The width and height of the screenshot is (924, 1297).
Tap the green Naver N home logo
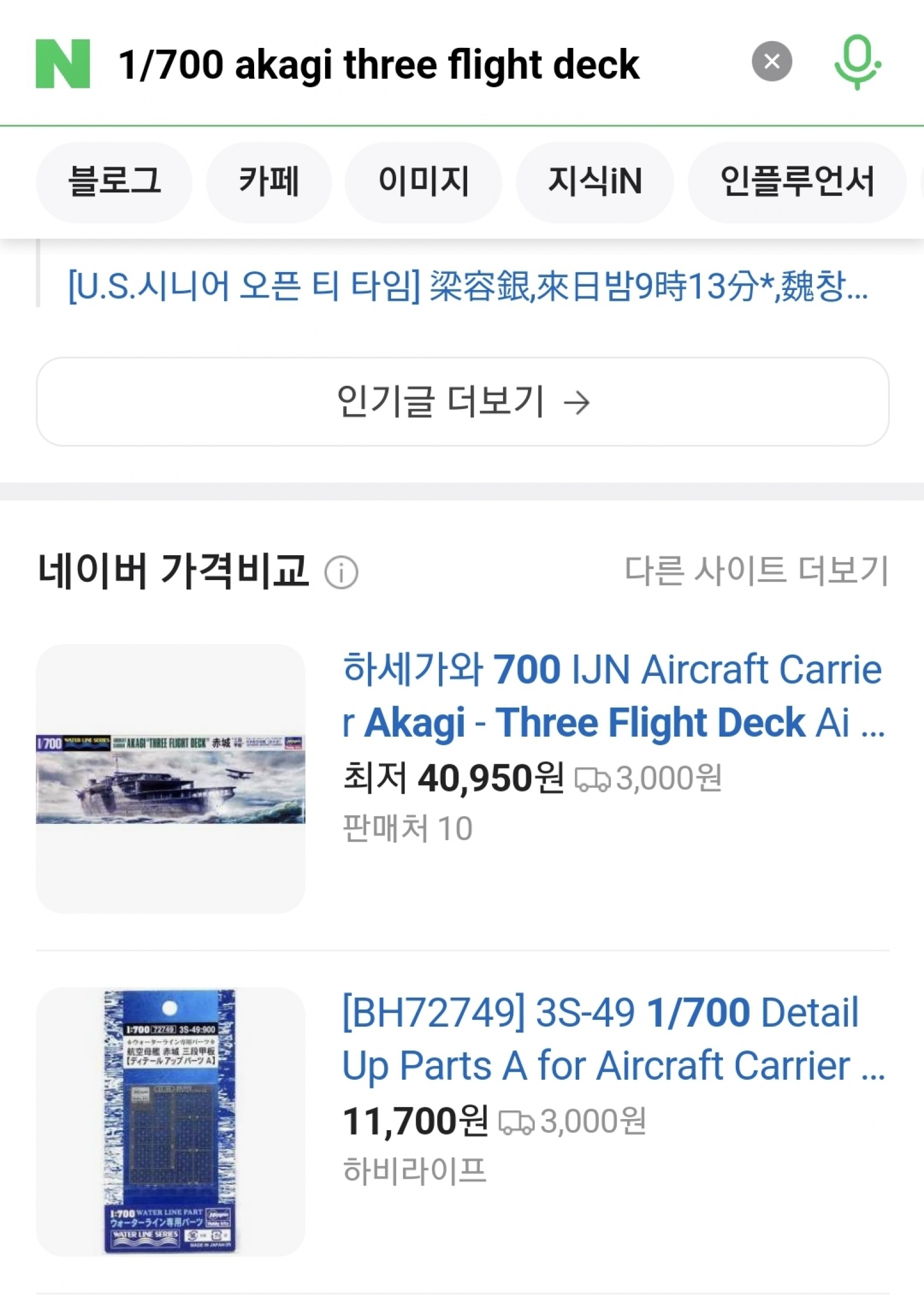(x=62, y=64)
